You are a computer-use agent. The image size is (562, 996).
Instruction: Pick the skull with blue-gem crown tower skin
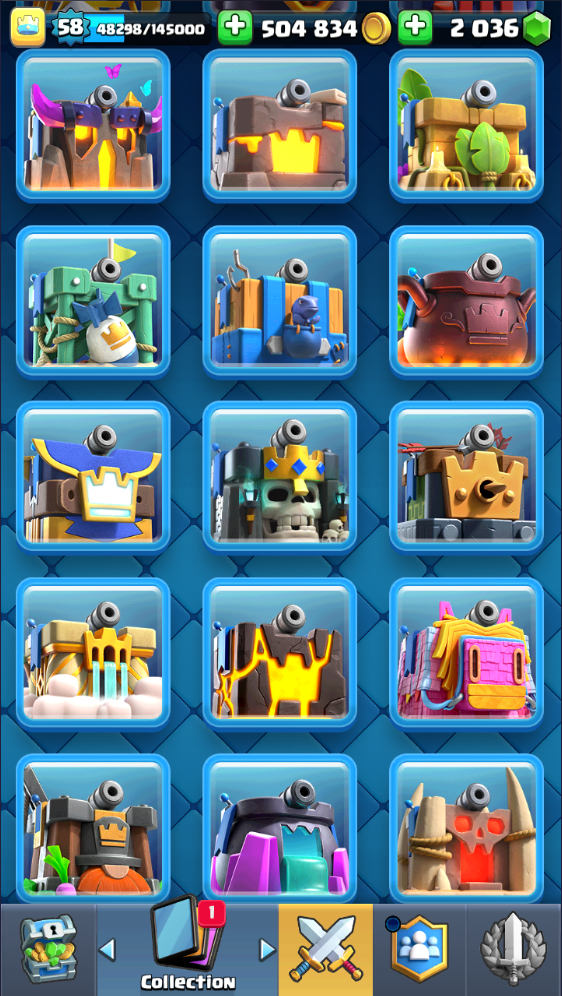(x=280, y=478)
